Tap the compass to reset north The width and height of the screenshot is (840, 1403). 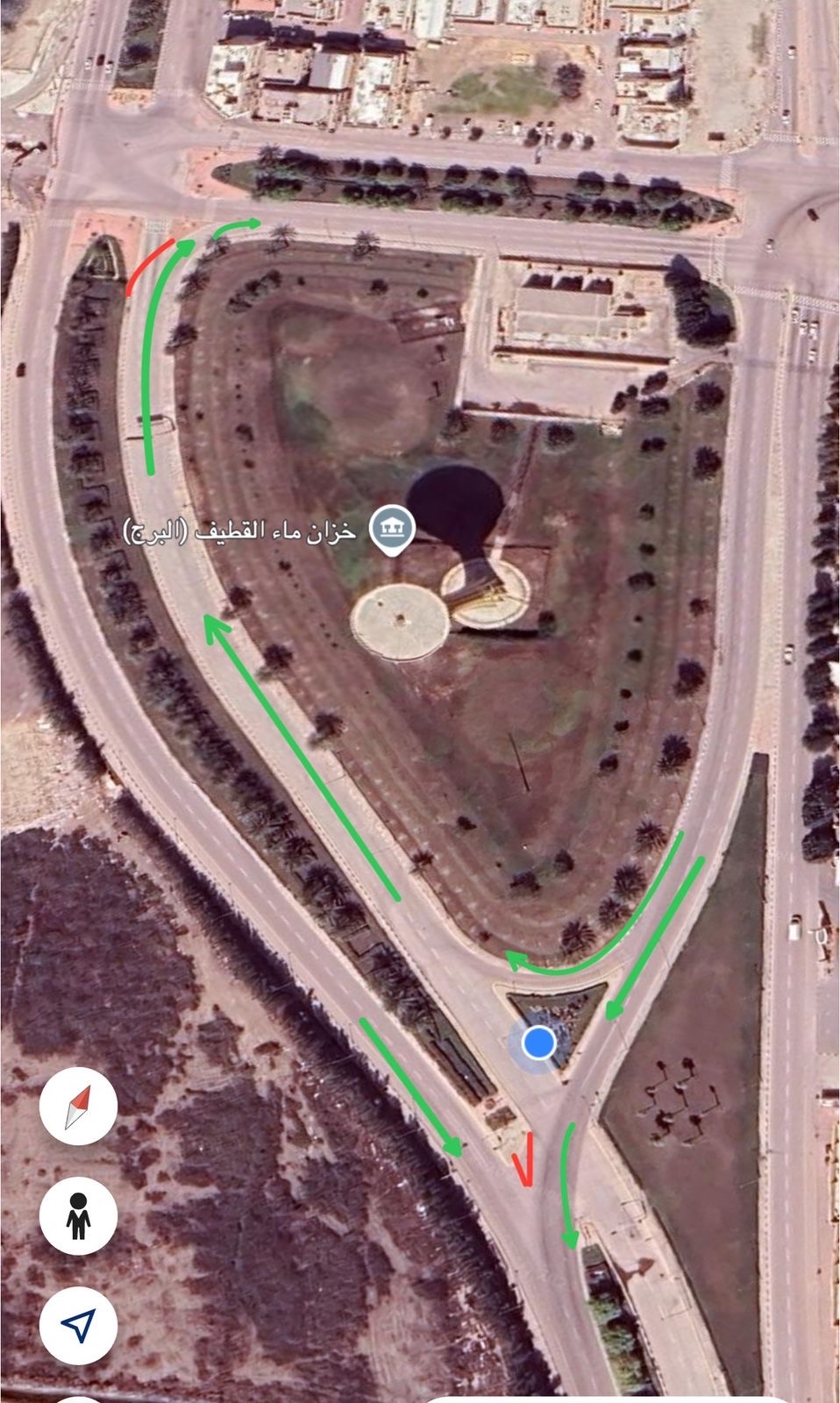pos(78,1107)
